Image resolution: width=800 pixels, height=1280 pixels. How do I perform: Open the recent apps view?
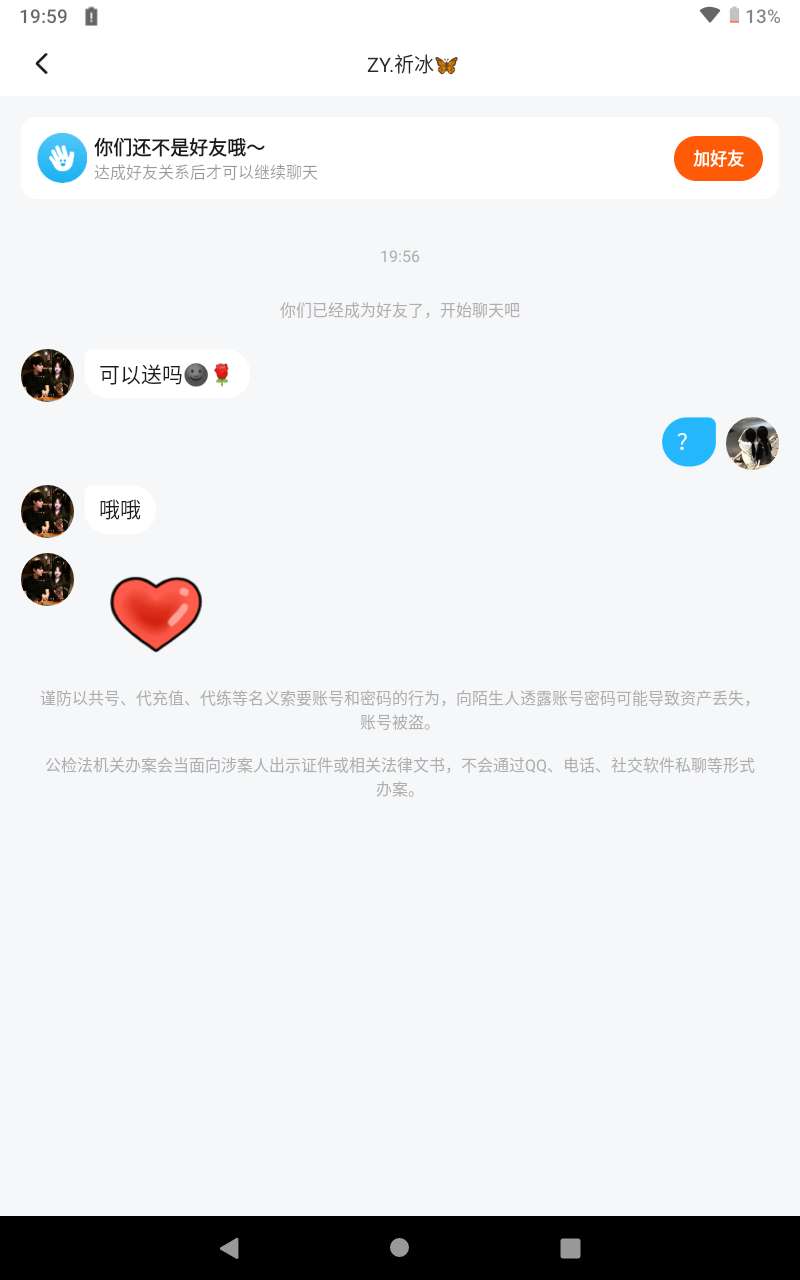click(x=570, y=1247)
